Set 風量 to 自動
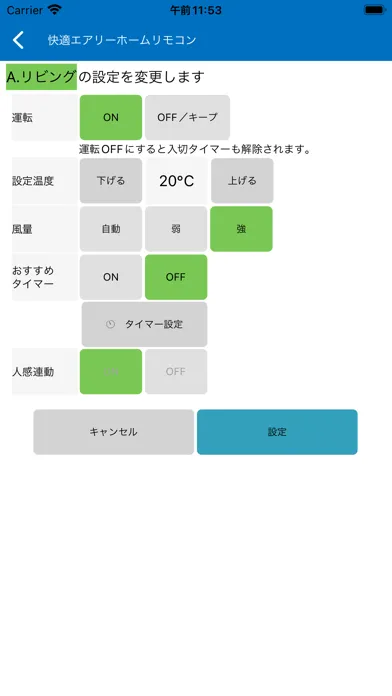Screen dimensions: 392x696 pyautogui.click(x=111, y=229)
